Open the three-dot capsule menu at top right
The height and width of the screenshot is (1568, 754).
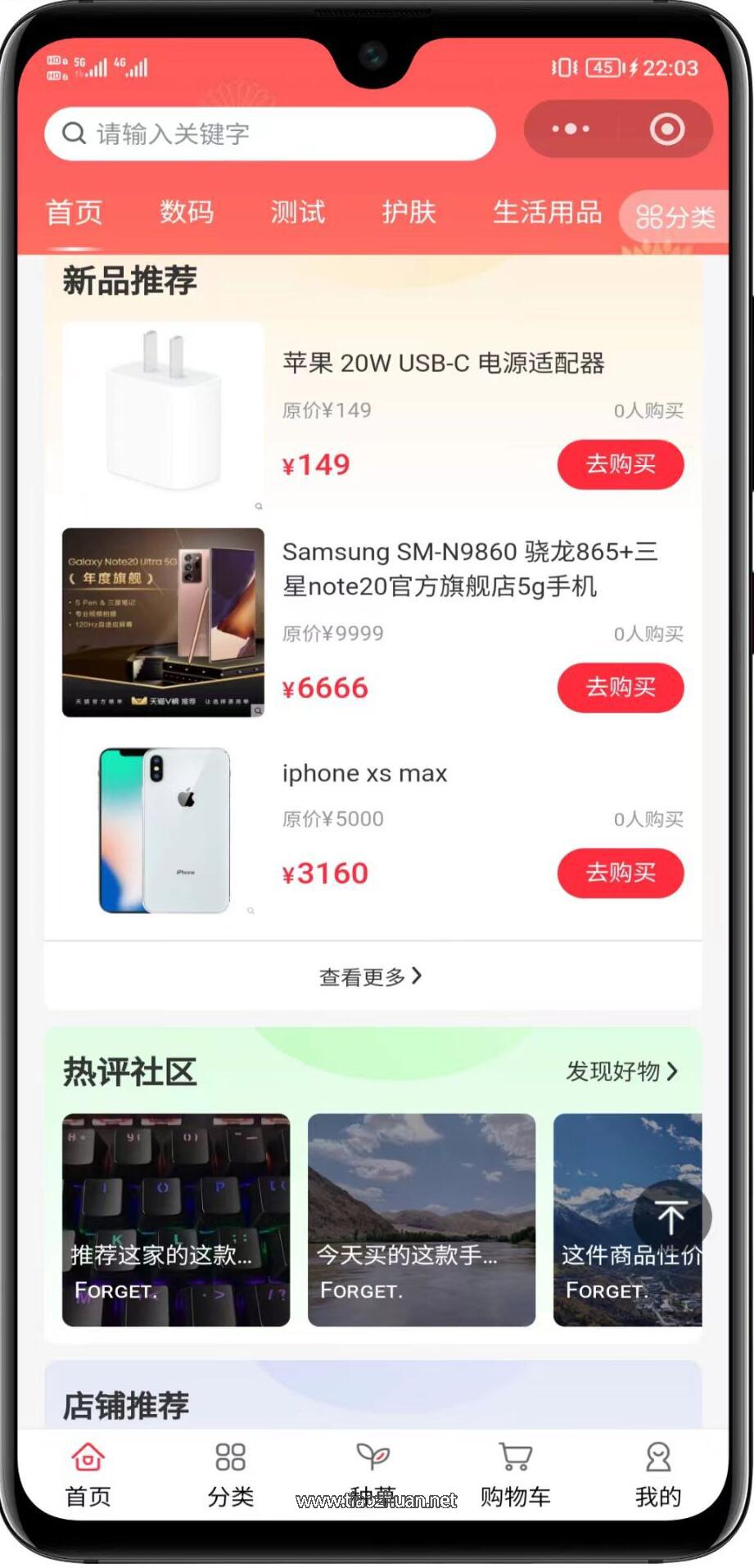coord(569,129)
